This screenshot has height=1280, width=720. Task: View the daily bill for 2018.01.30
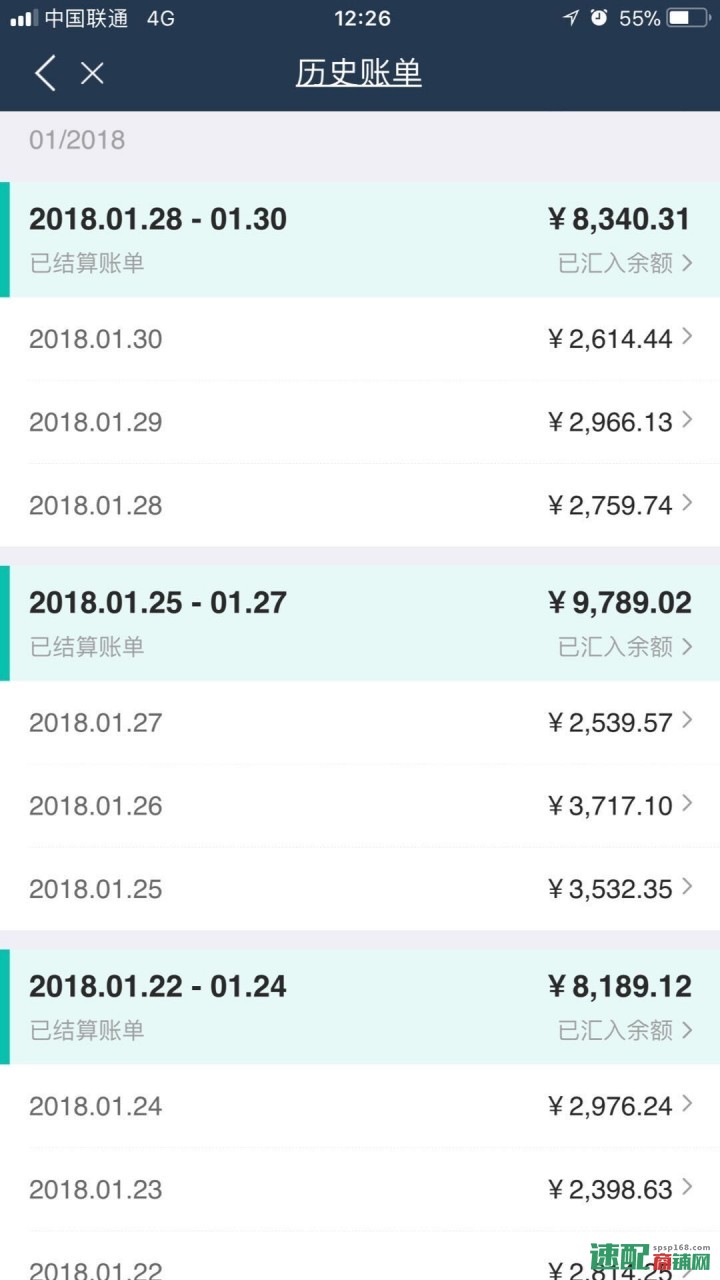pos(360,339)
